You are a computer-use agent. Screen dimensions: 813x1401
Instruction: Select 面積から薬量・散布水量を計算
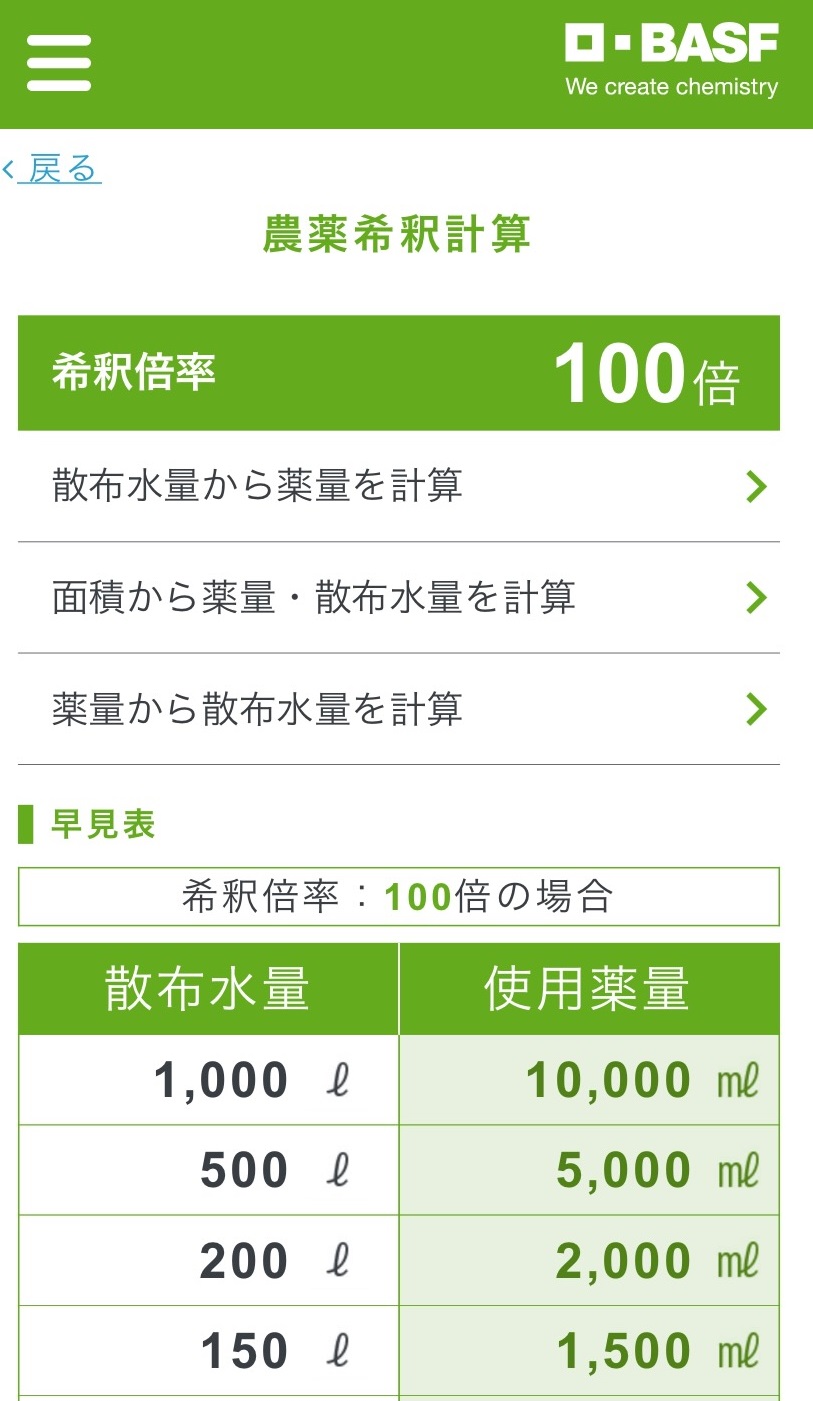point(399,598)
